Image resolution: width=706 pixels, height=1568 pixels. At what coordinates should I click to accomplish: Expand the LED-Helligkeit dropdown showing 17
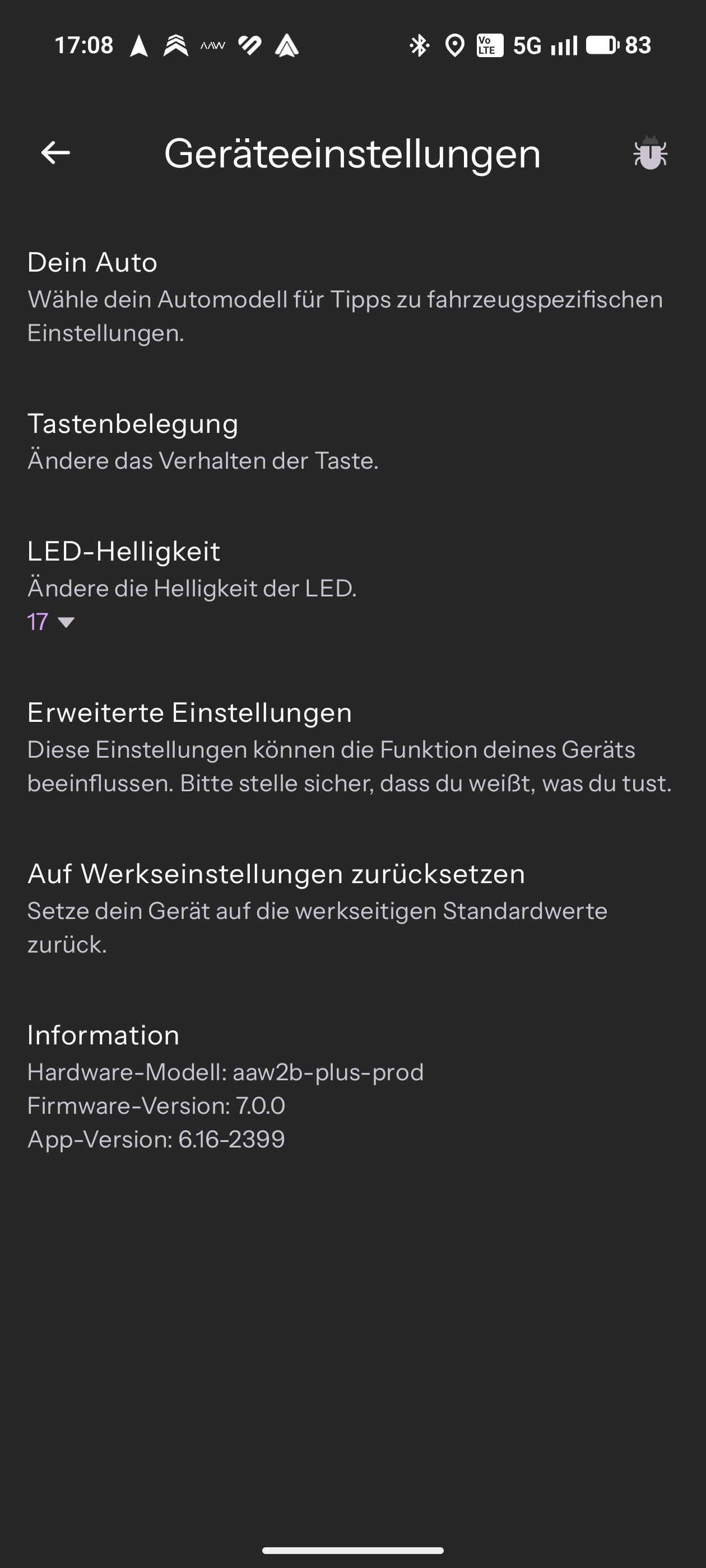pos(51,622)
